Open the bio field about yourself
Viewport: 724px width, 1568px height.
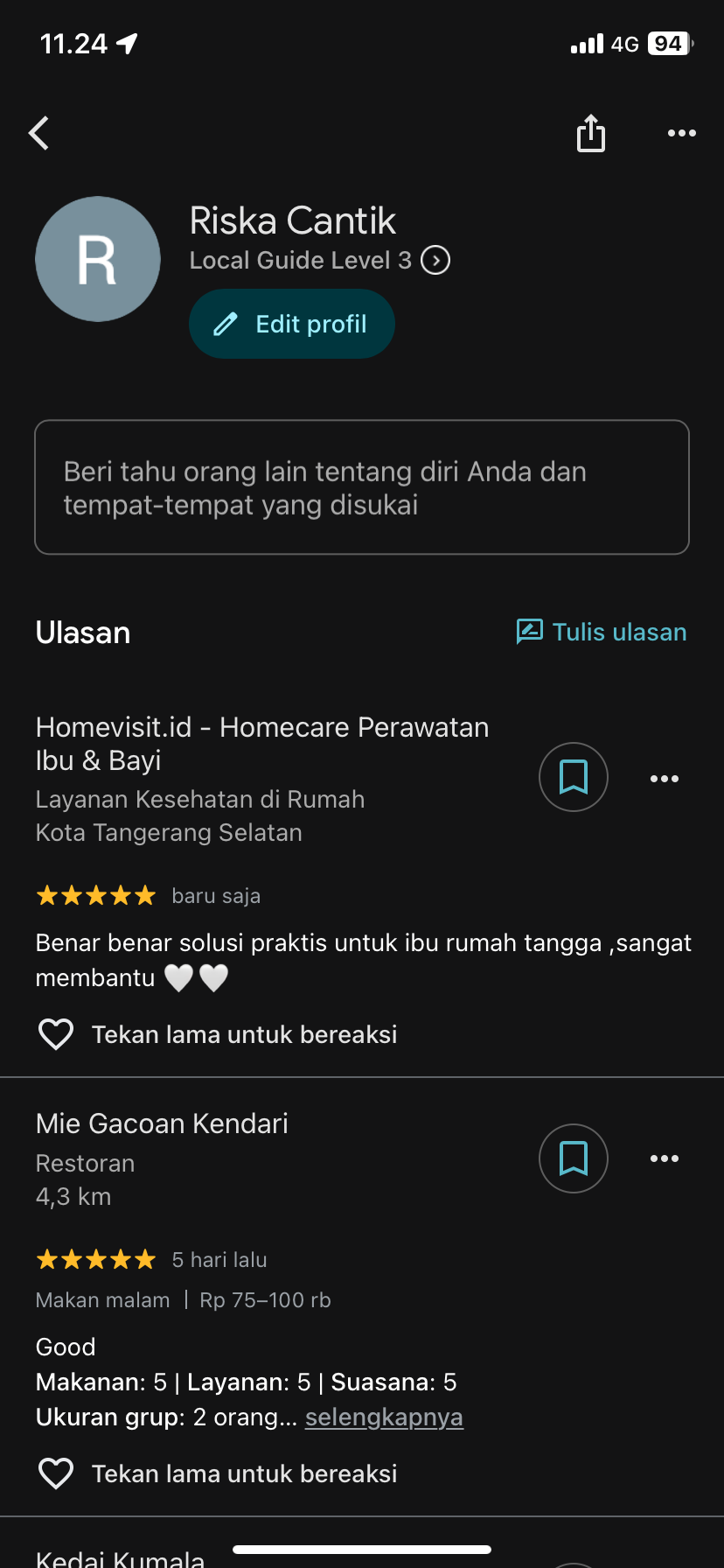[x=362, y=487]
